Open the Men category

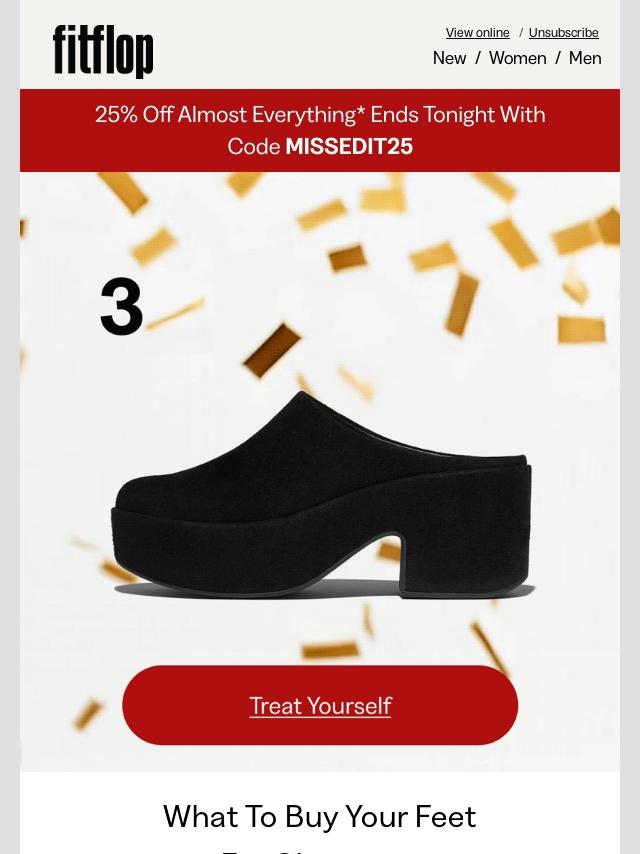point(585,58)
